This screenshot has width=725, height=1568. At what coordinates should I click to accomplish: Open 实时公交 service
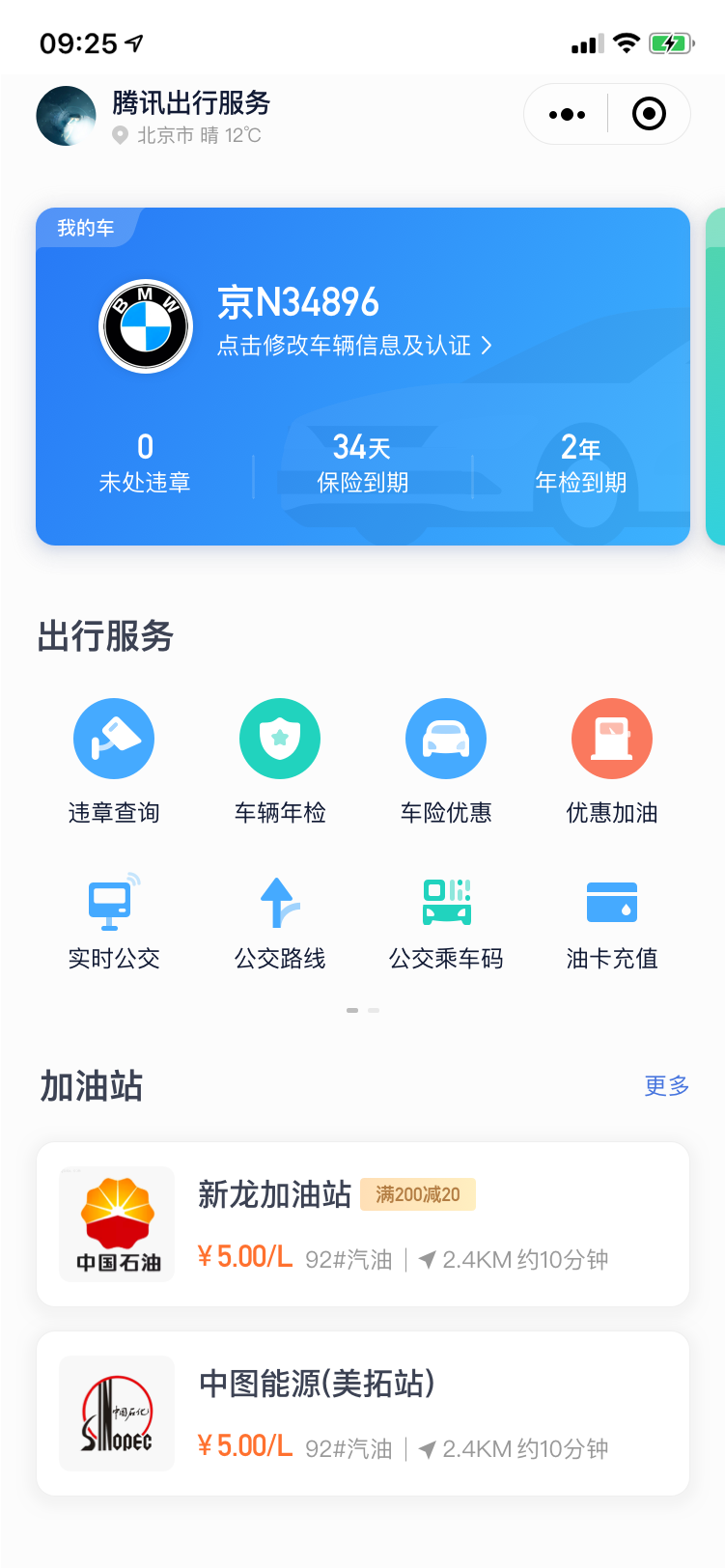coord(114,920)
